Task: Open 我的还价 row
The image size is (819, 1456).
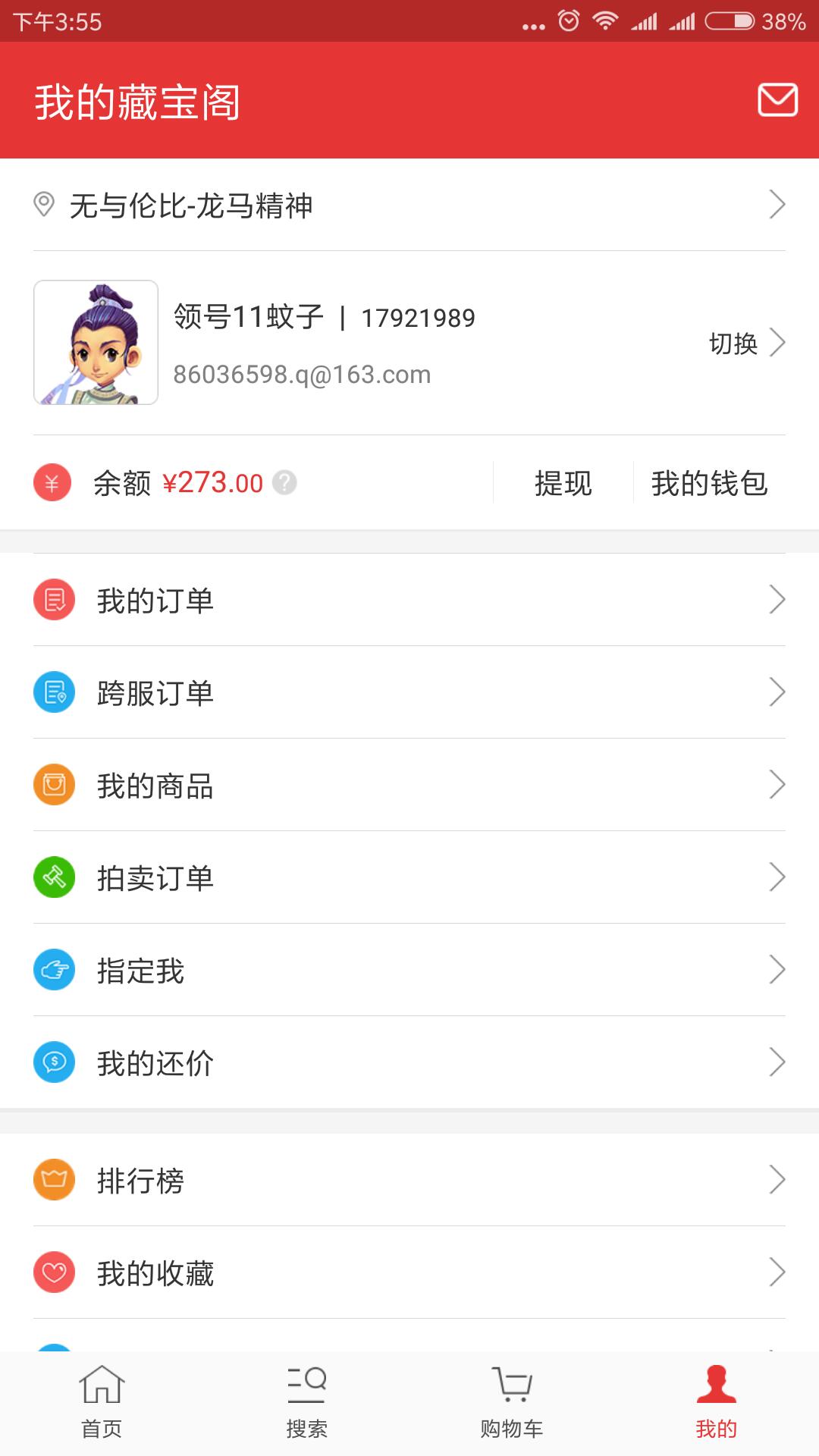Action: [409, 1062]
